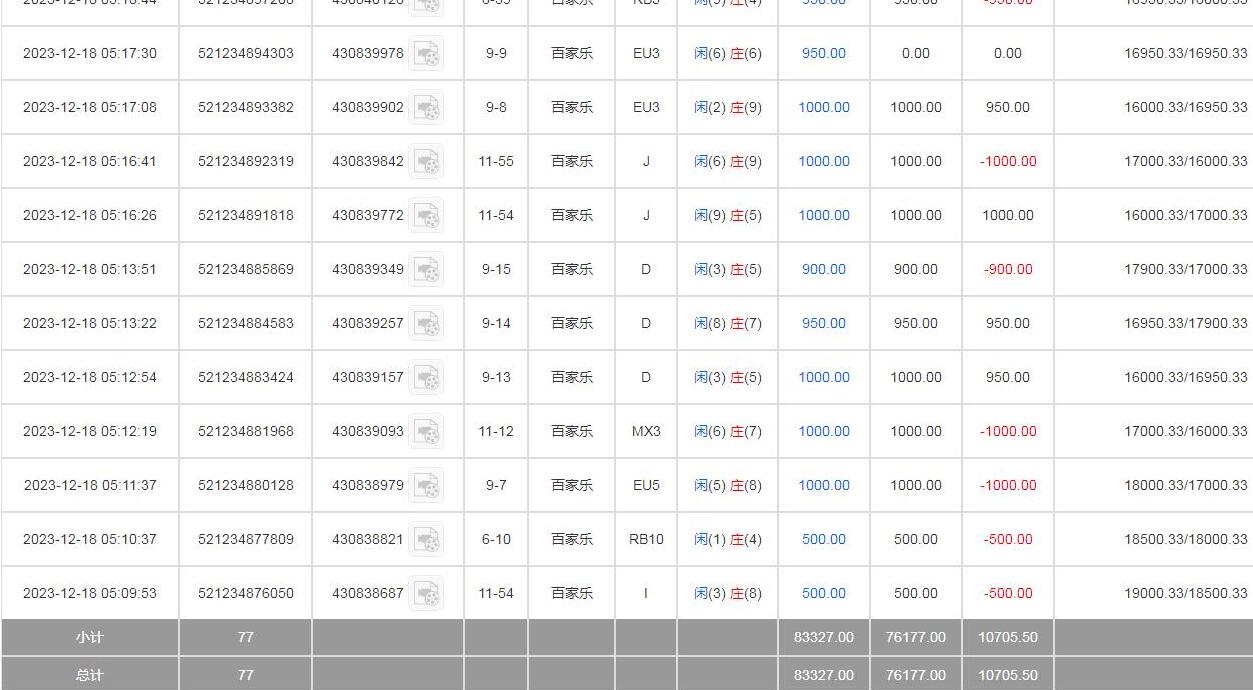Screen dimensions: 1253x690
Task: View replay for MX3 round 430839093
Action: pos(426,432)
